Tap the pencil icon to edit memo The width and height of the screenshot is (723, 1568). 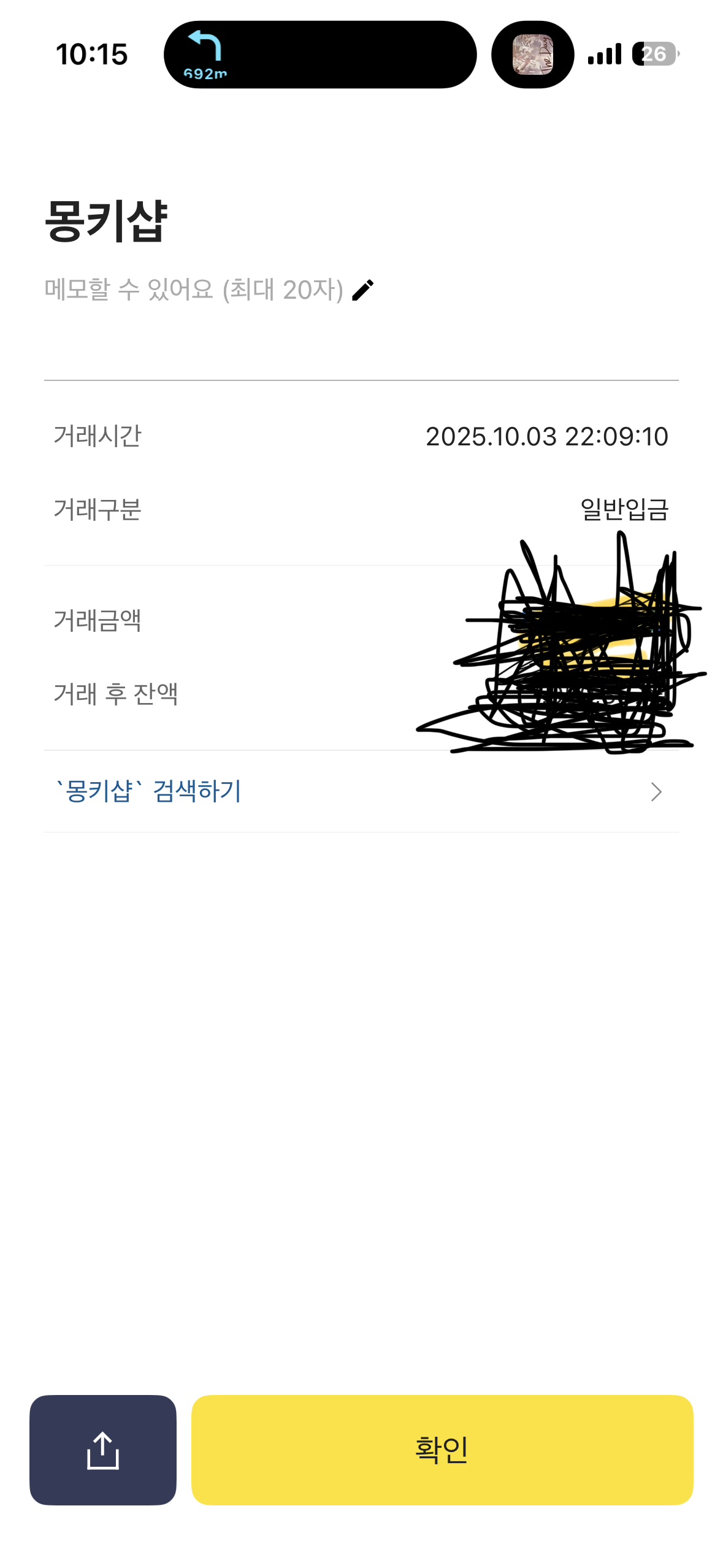coord(363,290)
